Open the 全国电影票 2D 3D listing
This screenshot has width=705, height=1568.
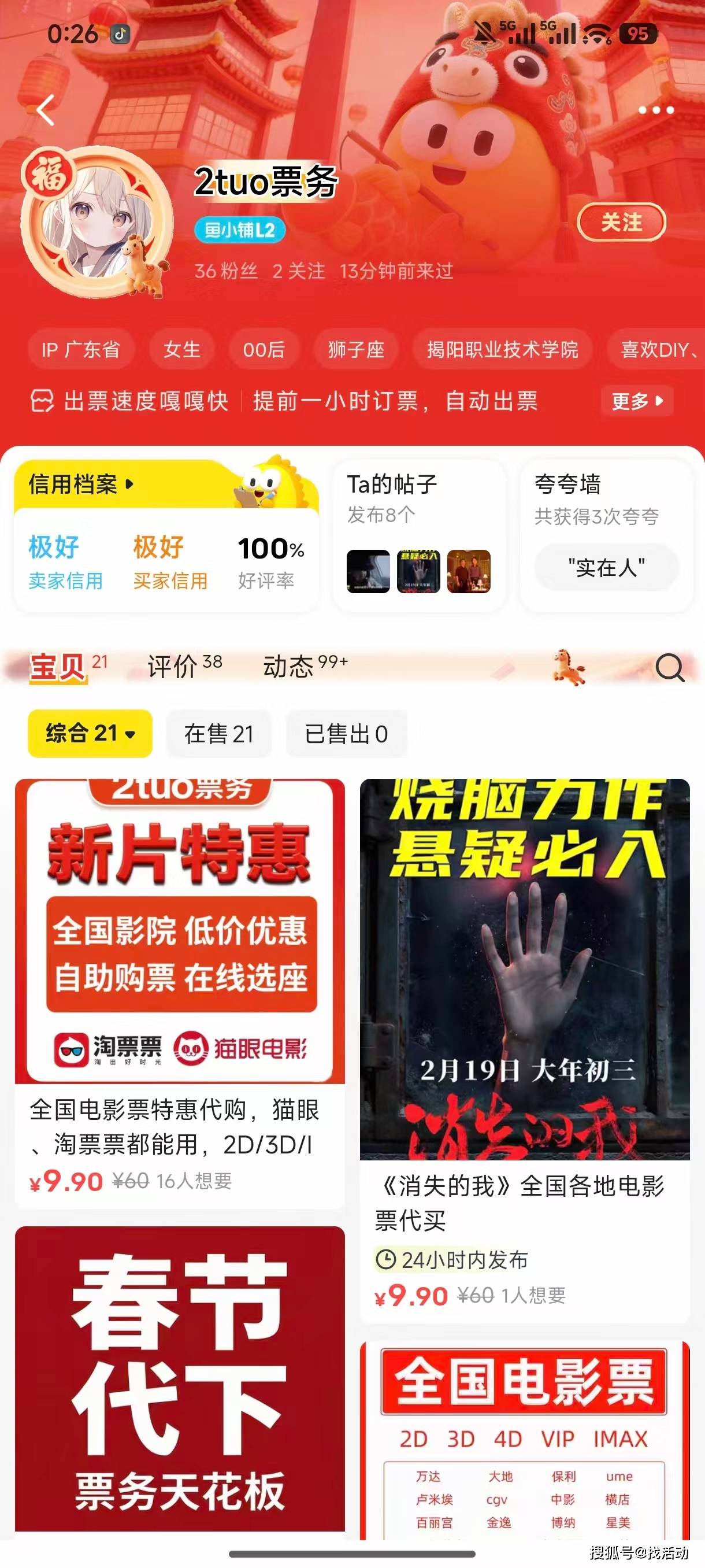coord(524,1443)
